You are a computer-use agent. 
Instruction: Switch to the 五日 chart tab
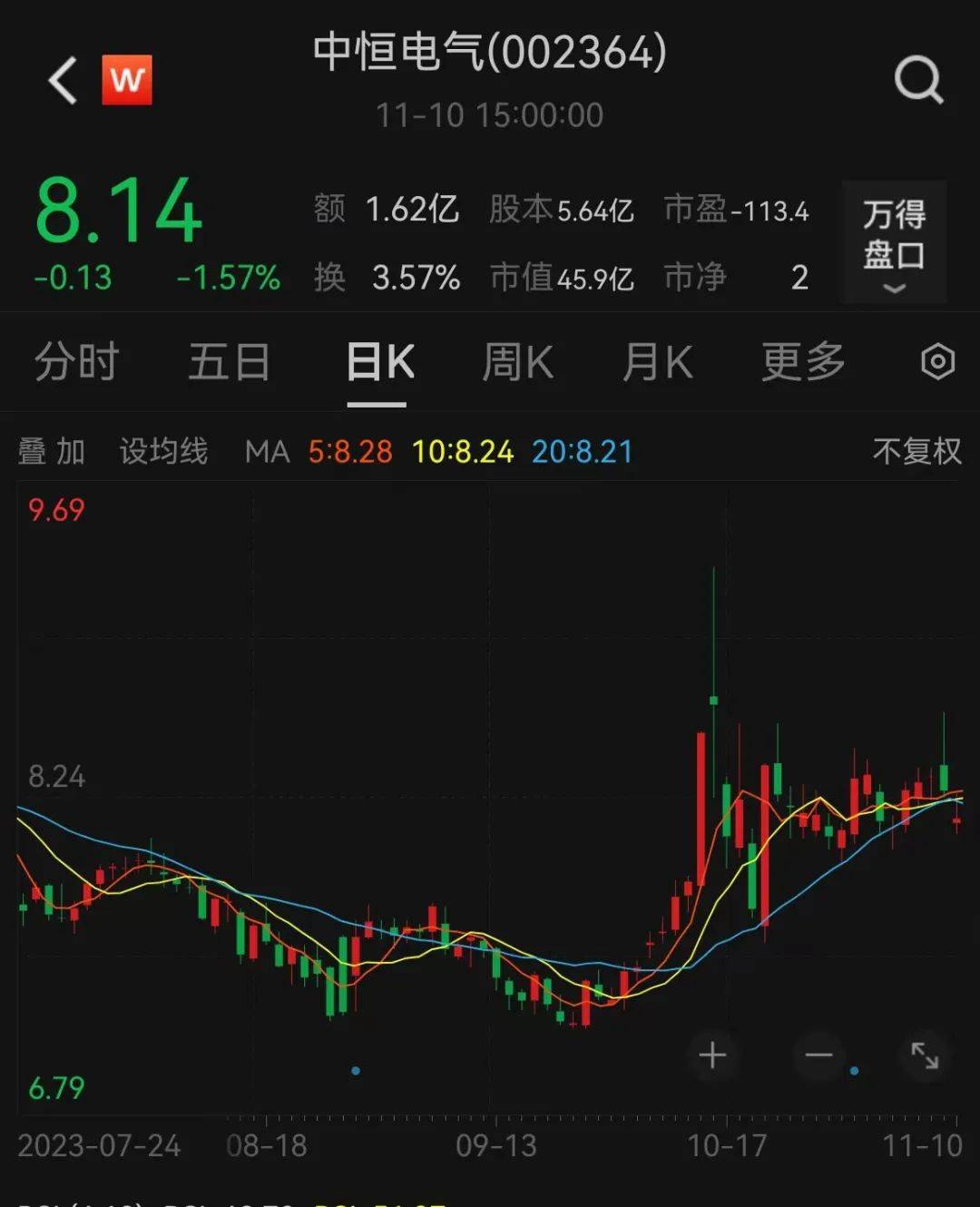[229, 362]
